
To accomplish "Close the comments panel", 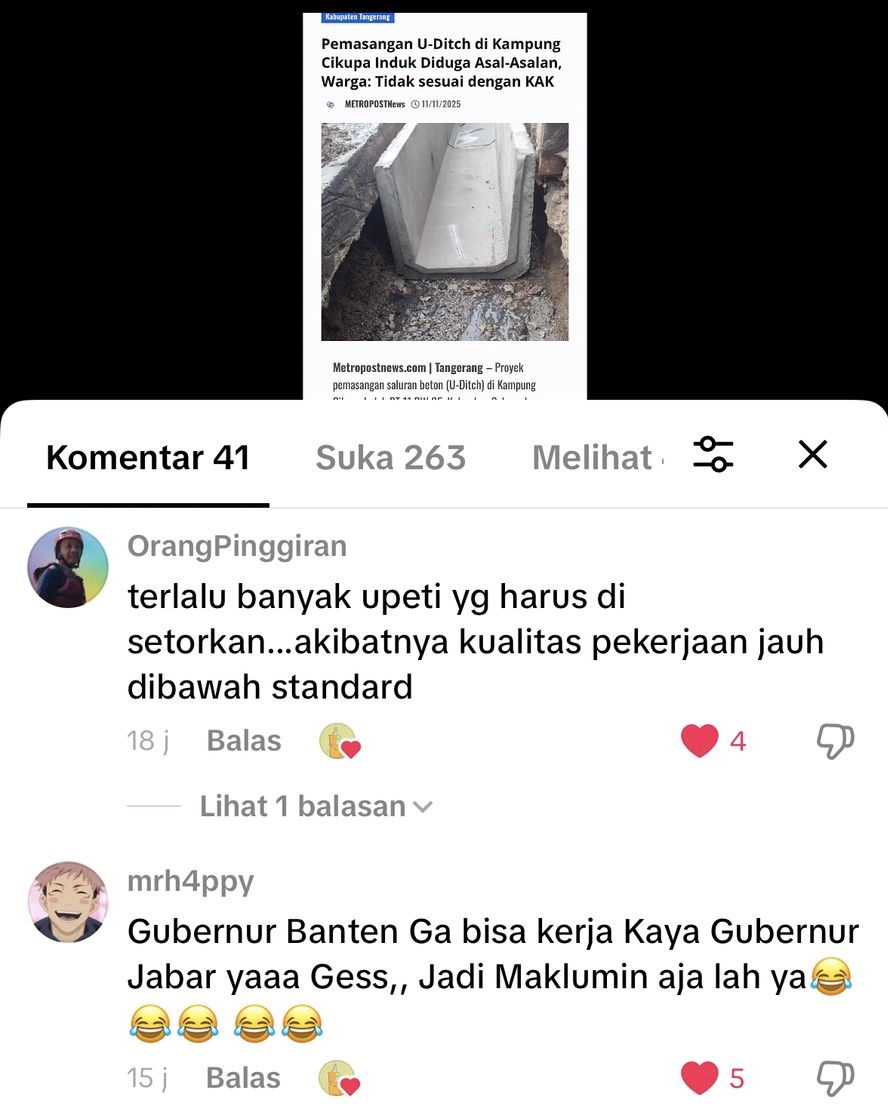I will [x=813, y=455].
